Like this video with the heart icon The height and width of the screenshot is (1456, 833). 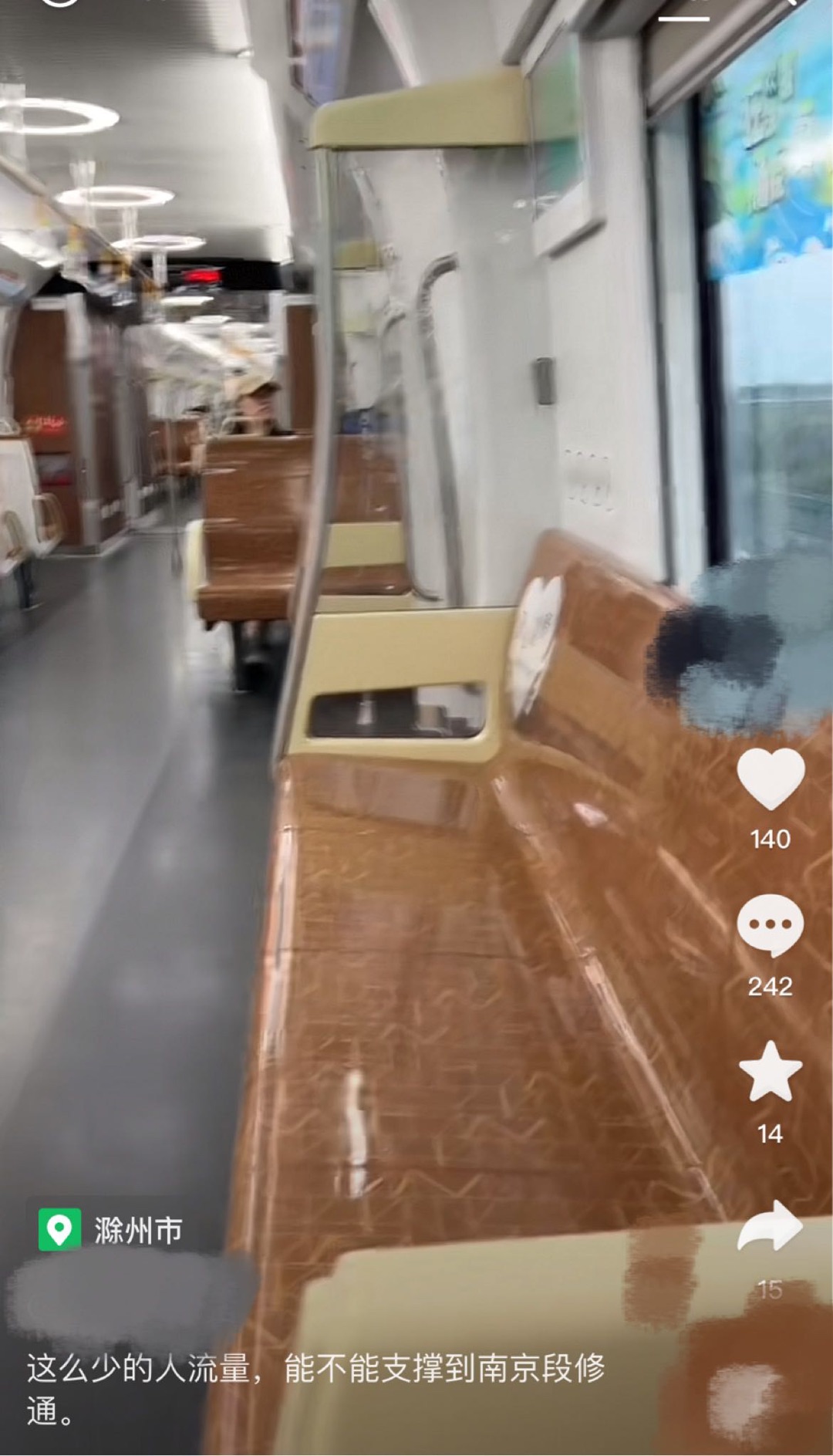click(x=771, y=779)
